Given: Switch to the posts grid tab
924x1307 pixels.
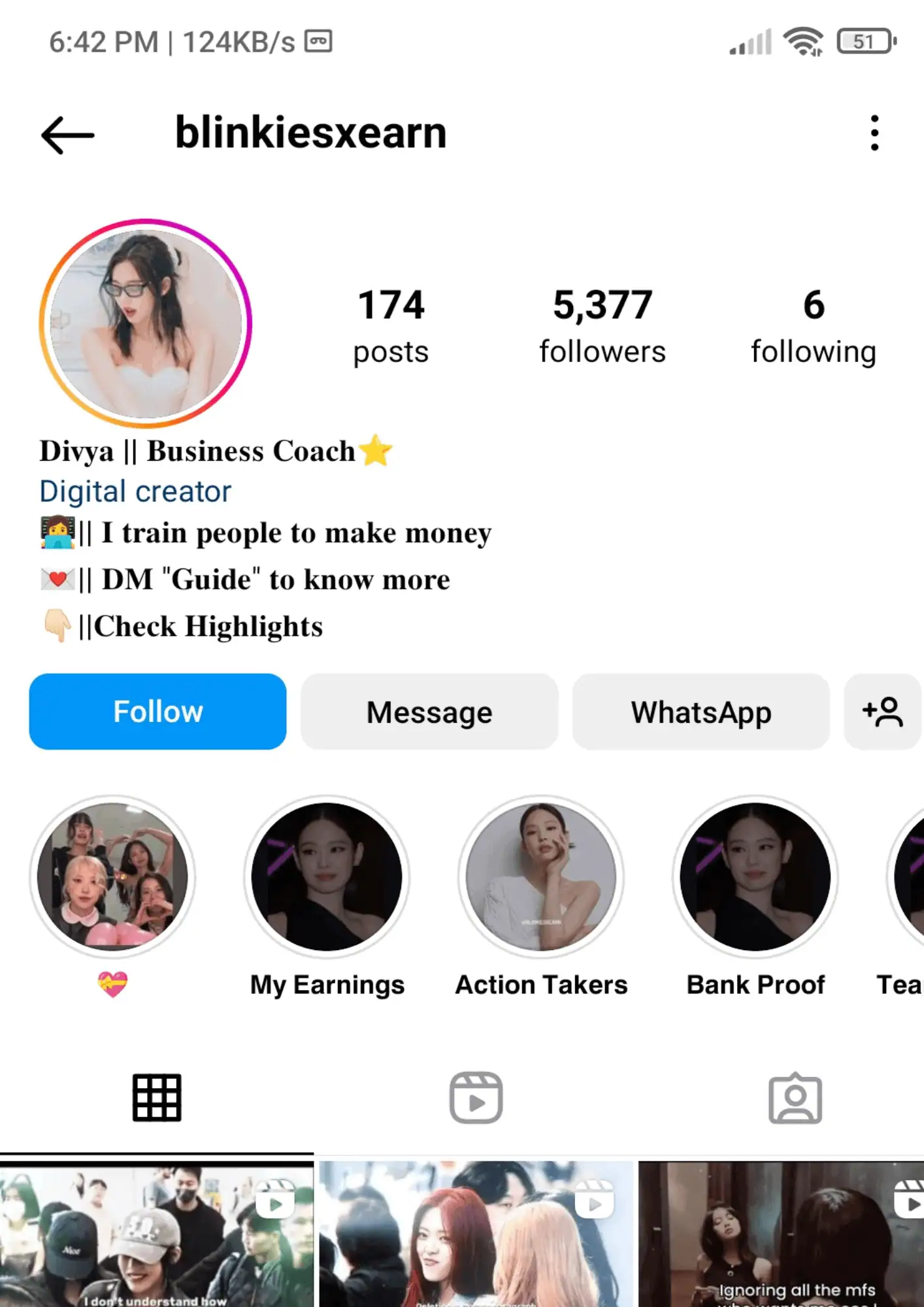Looking at the screenshot, I should (157, 1098).
